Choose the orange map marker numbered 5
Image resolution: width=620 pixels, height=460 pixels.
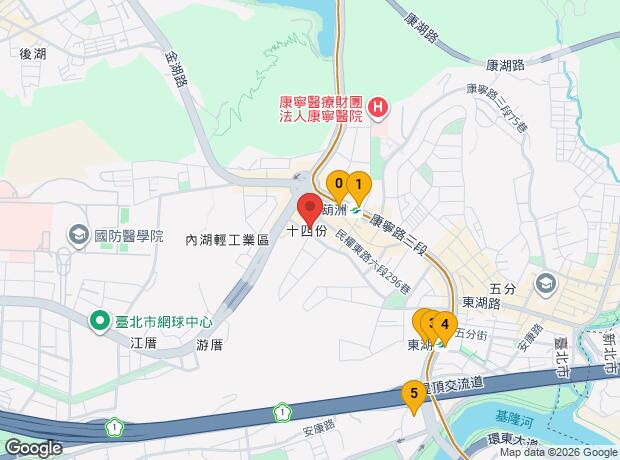coord(412,395)
